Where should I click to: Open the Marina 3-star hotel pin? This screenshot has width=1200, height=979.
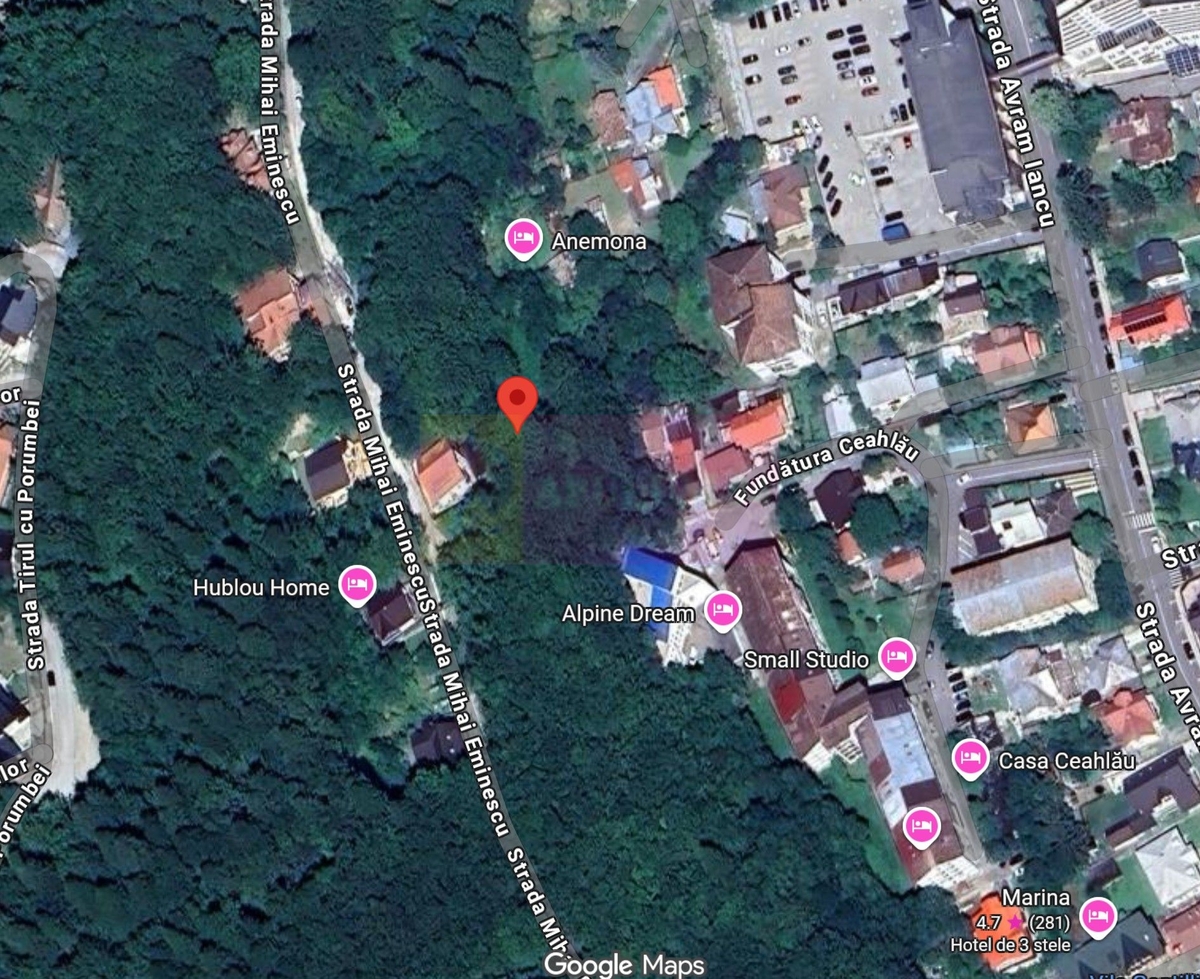click(1098, 915)
